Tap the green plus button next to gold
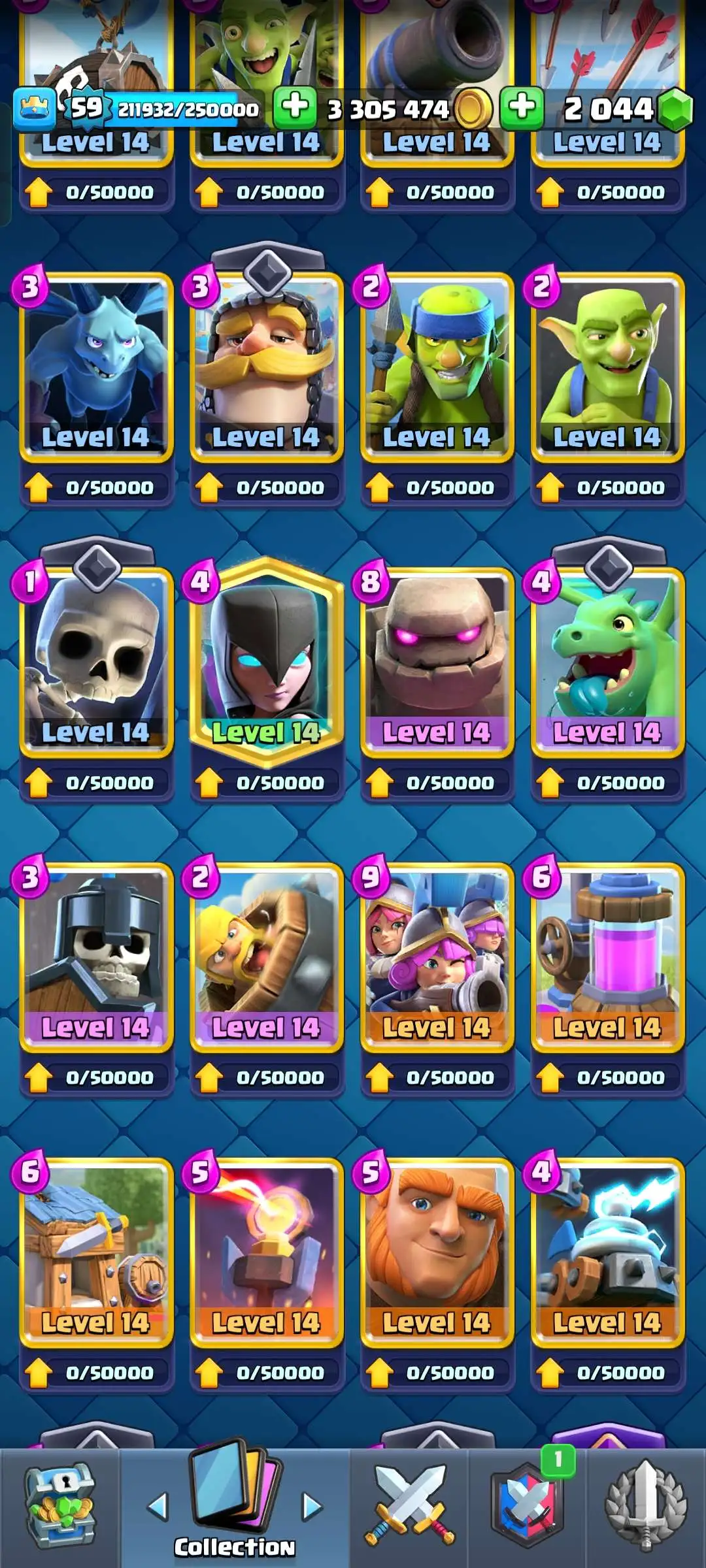This screenshot has height=1568, width=706. point(295,108)
